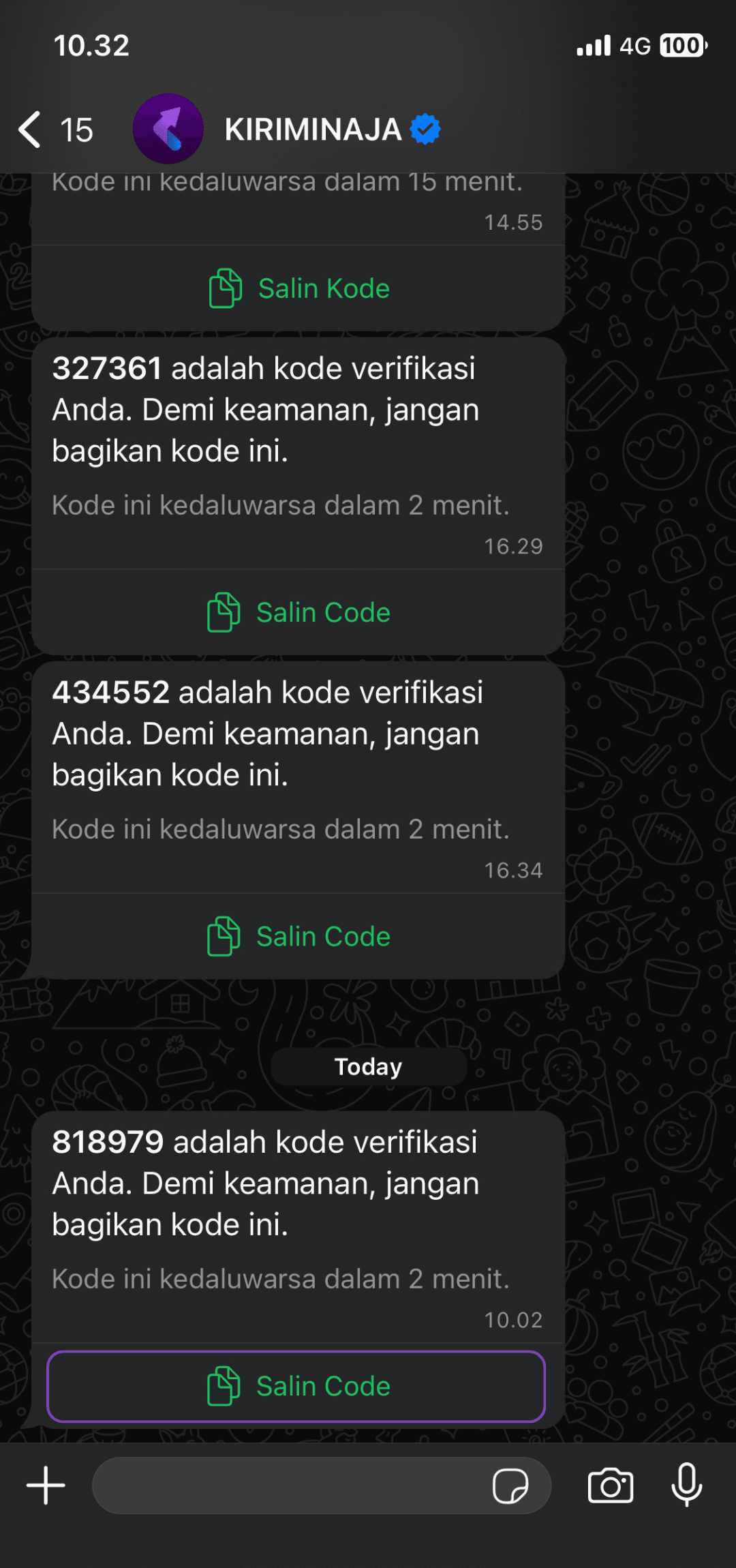Click the cellular signal indicator
Screen dimensions: 736x1568
(x=594, y=45)
